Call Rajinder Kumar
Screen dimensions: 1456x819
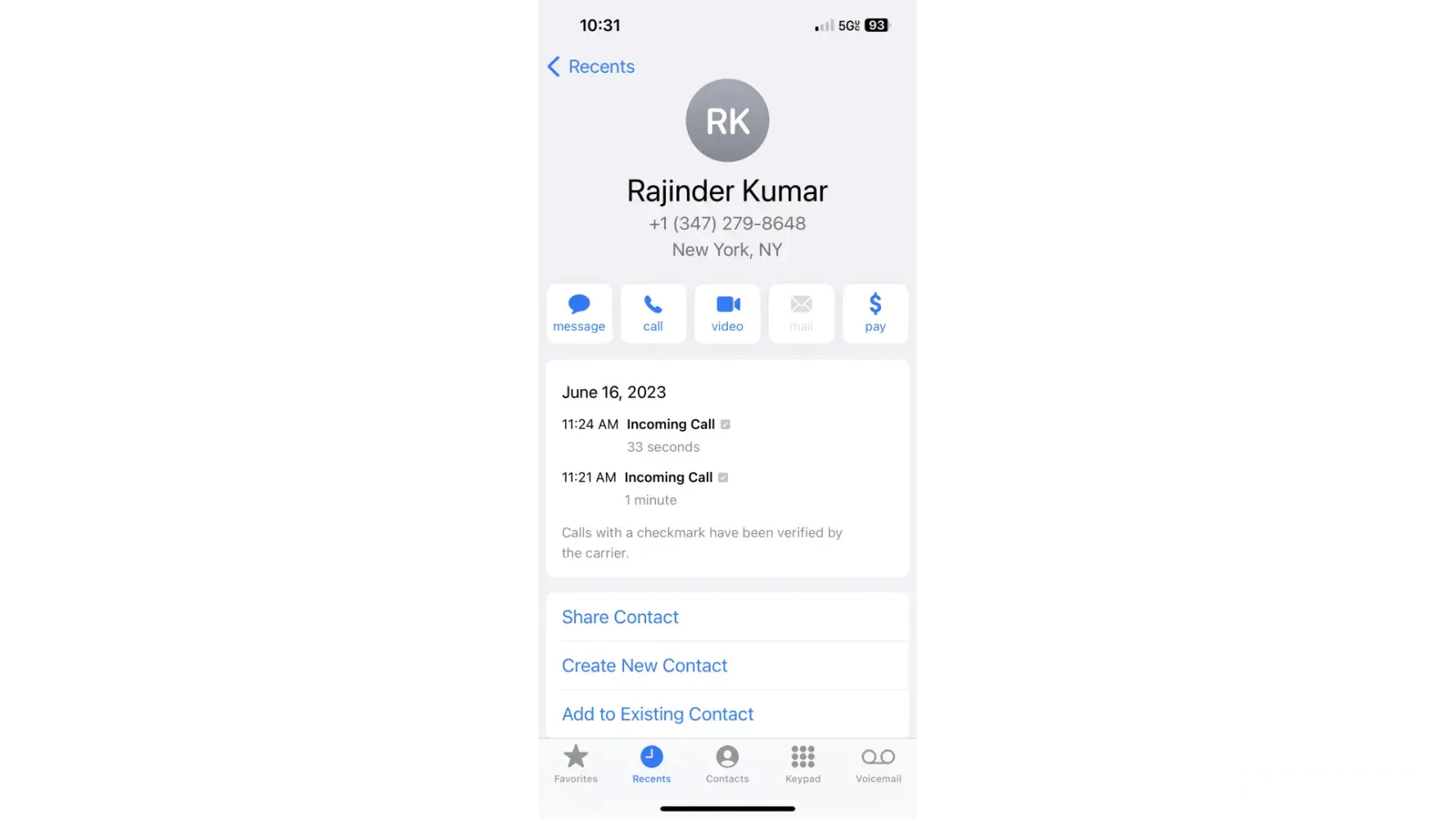tap(653, 314)
